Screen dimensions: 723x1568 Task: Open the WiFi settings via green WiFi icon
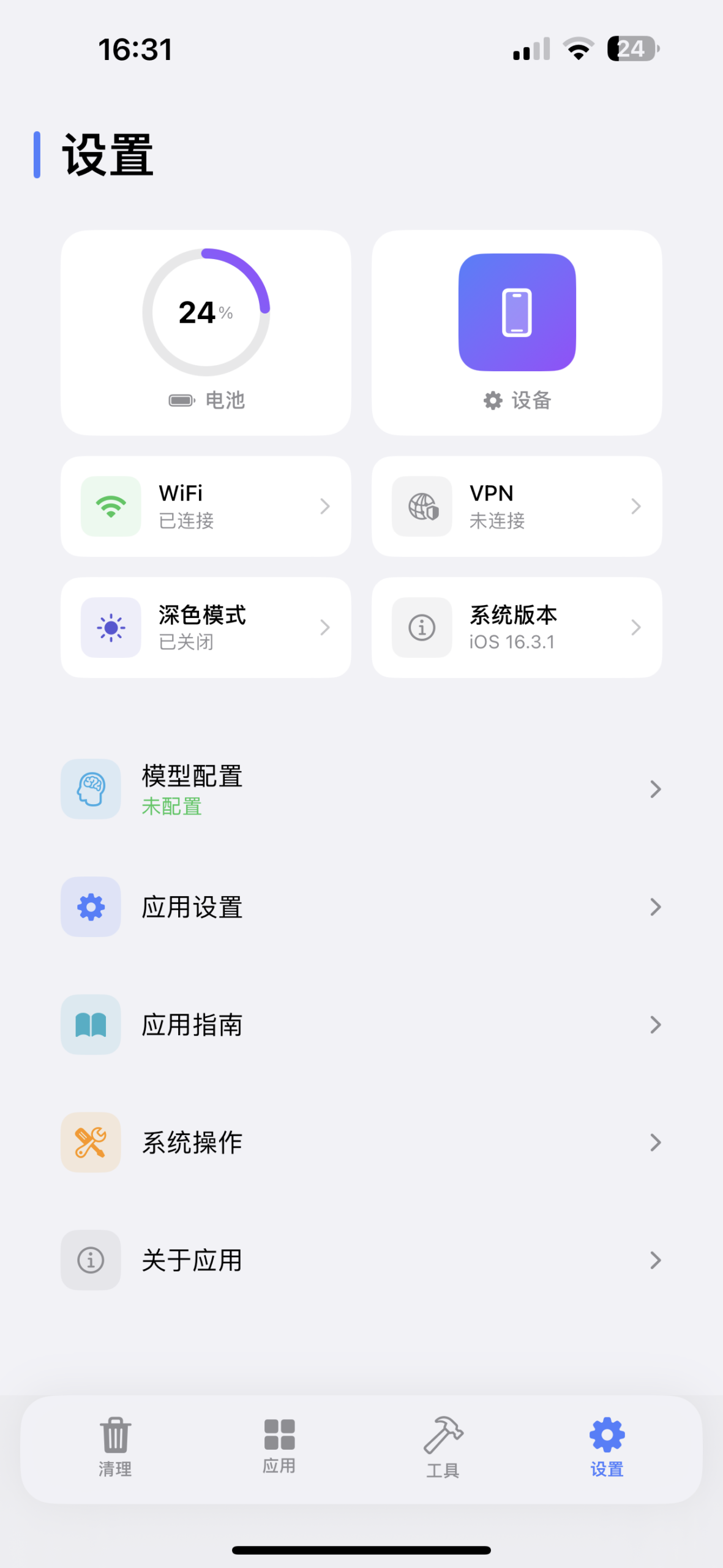point(111,506)
